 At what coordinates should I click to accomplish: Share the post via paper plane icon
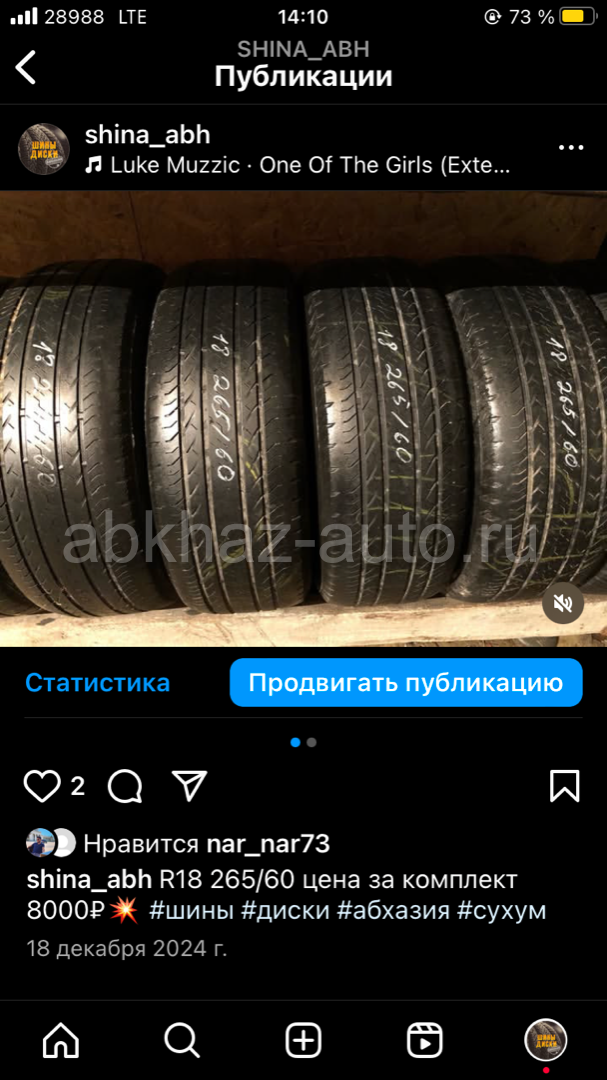pos(189,786)
